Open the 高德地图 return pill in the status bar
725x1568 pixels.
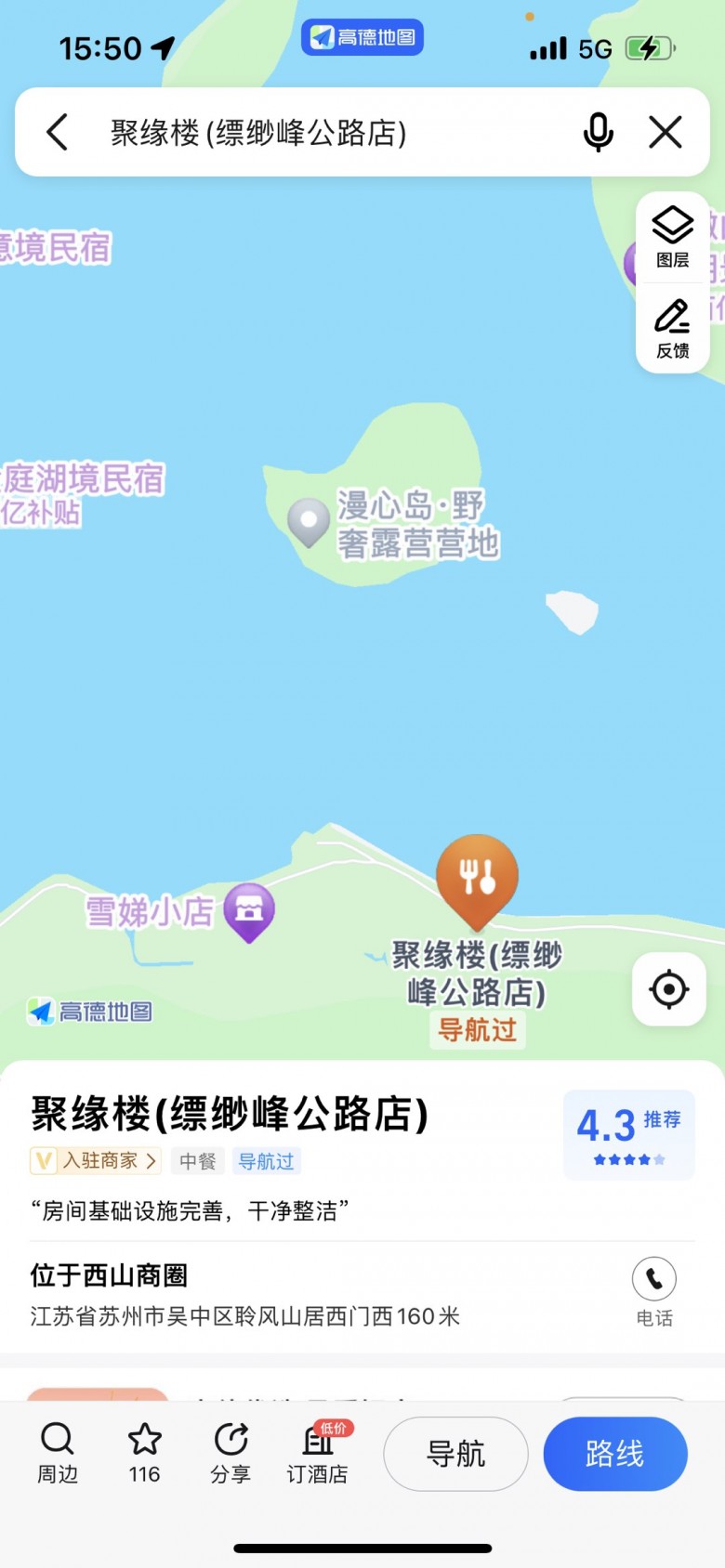(362, 37)
